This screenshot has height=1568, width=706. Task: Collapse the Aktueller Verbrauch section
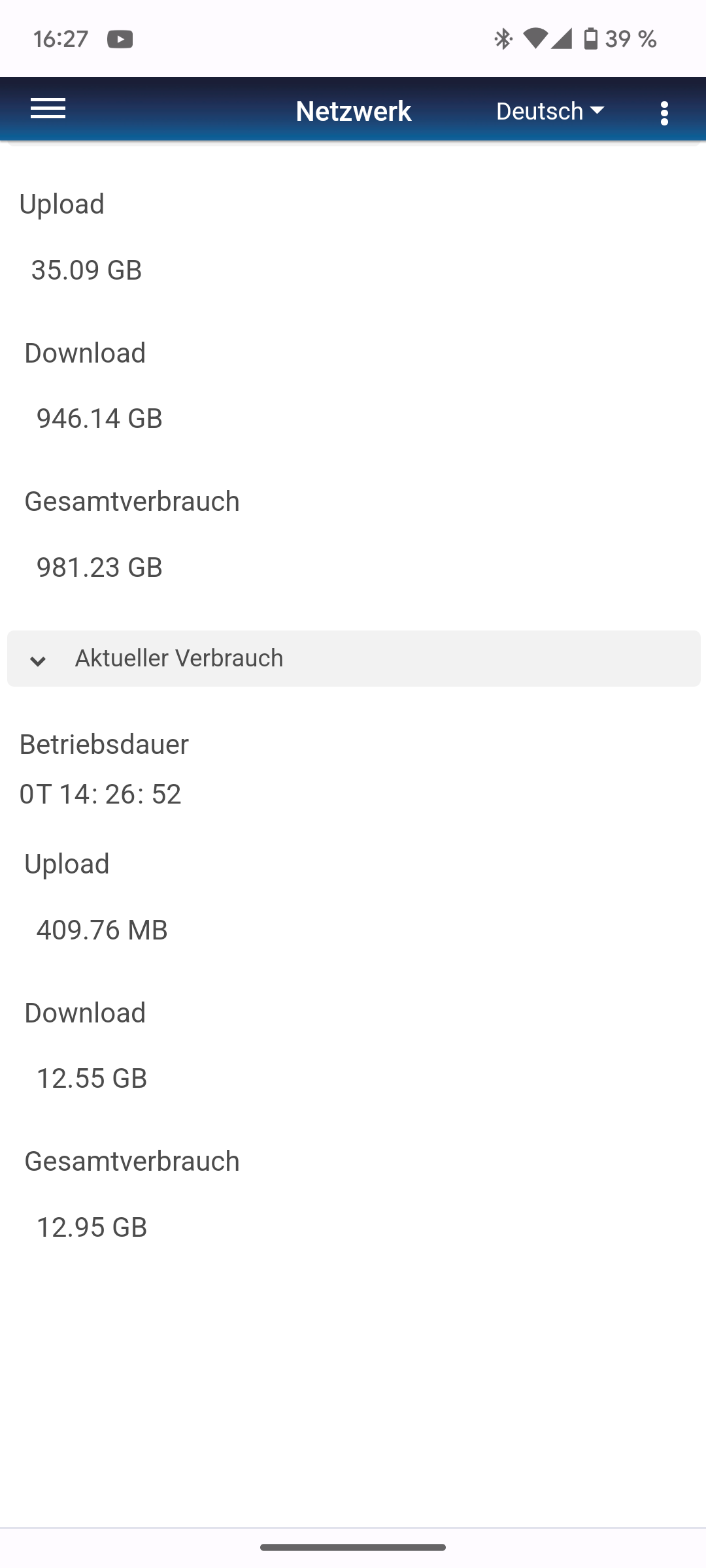click(354, 658)
